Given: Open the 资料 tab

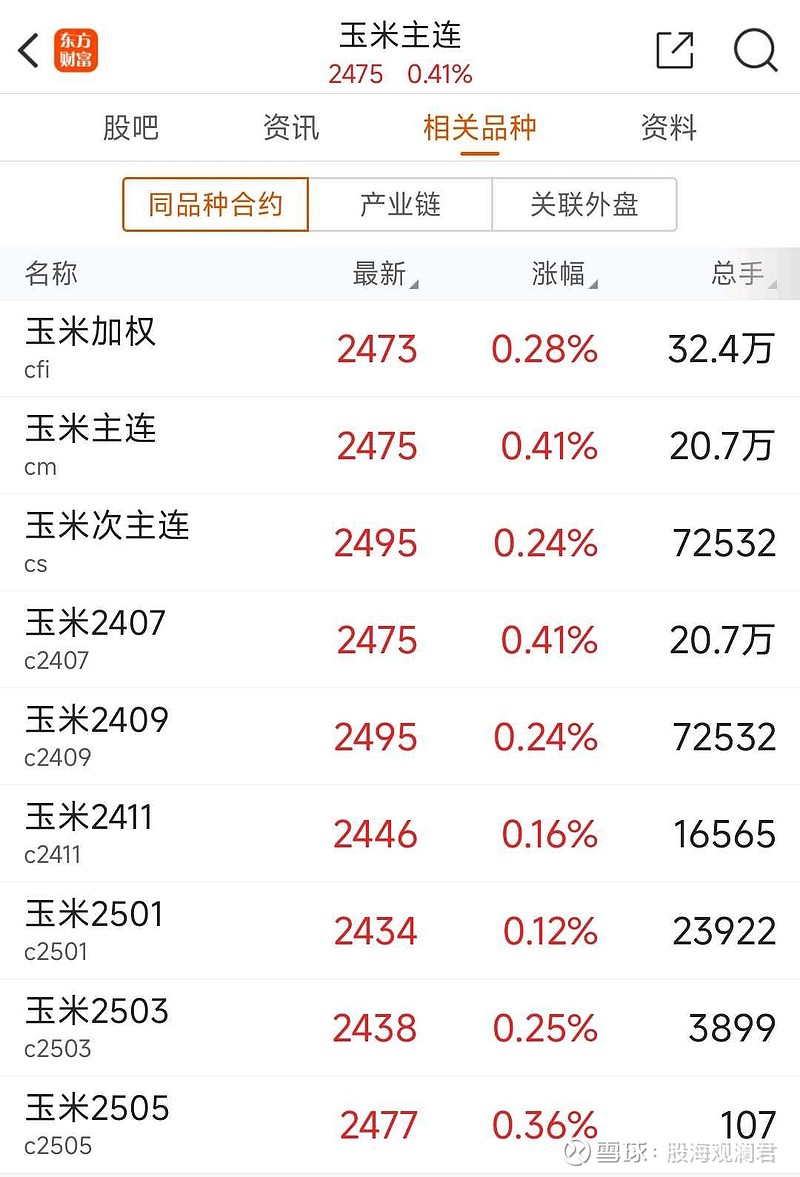Looking at the screenshot, I should click(668, 128).
